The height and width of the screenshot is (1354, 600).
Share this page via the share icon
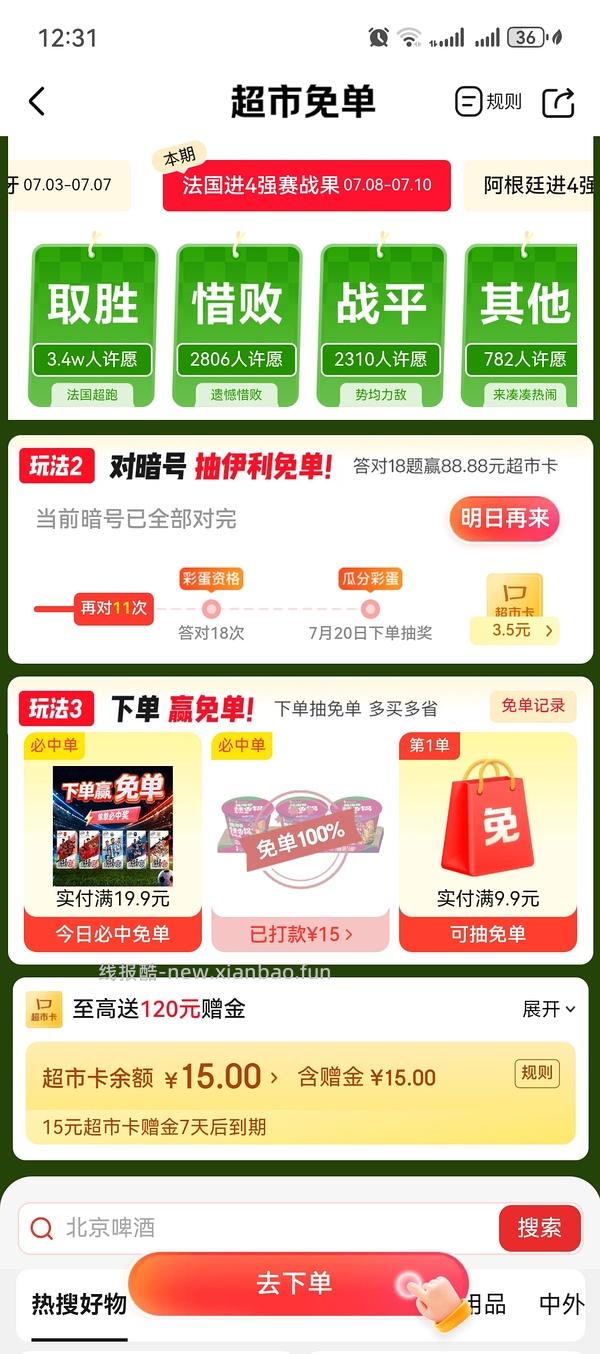pyautogui.click(x=558, y=101)
